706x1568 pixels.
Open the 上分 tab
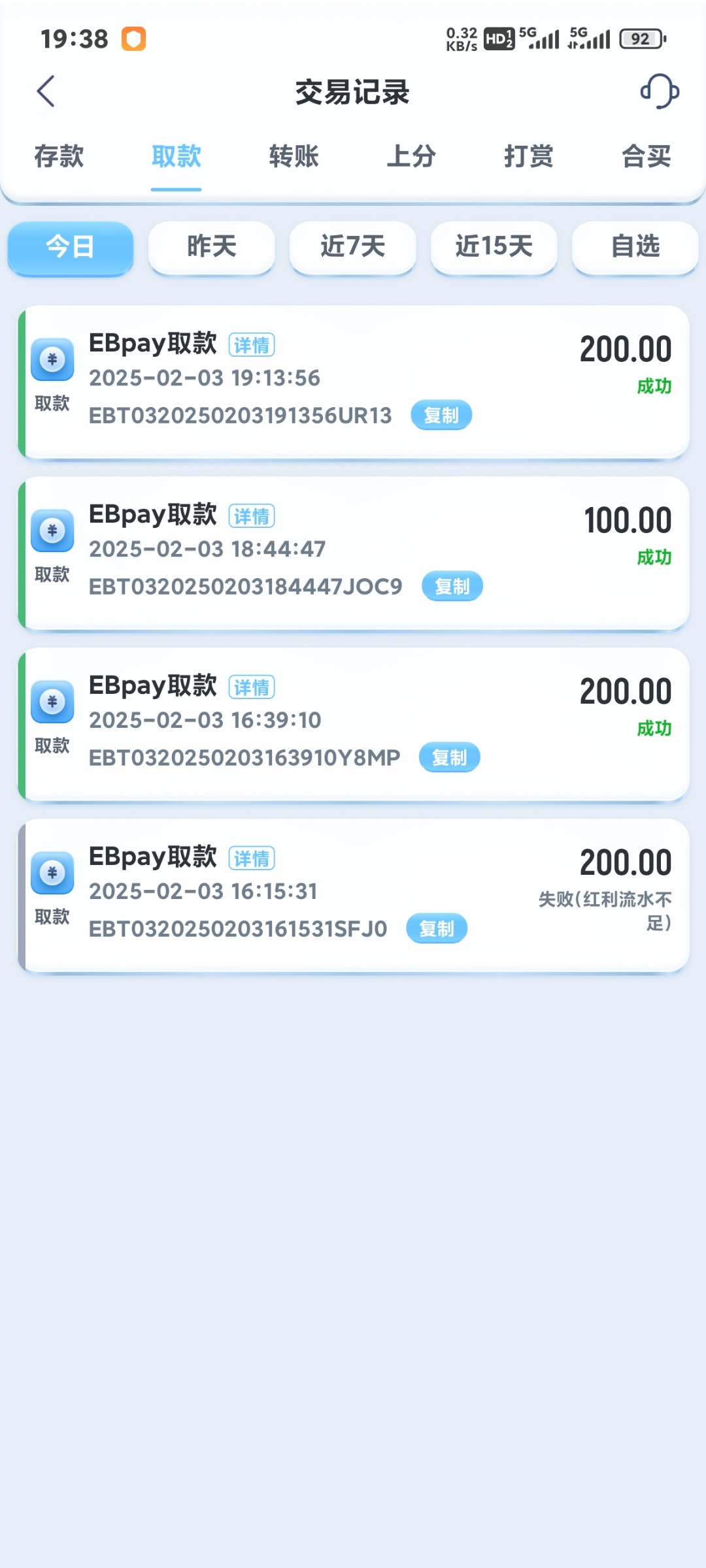[411, 157]
